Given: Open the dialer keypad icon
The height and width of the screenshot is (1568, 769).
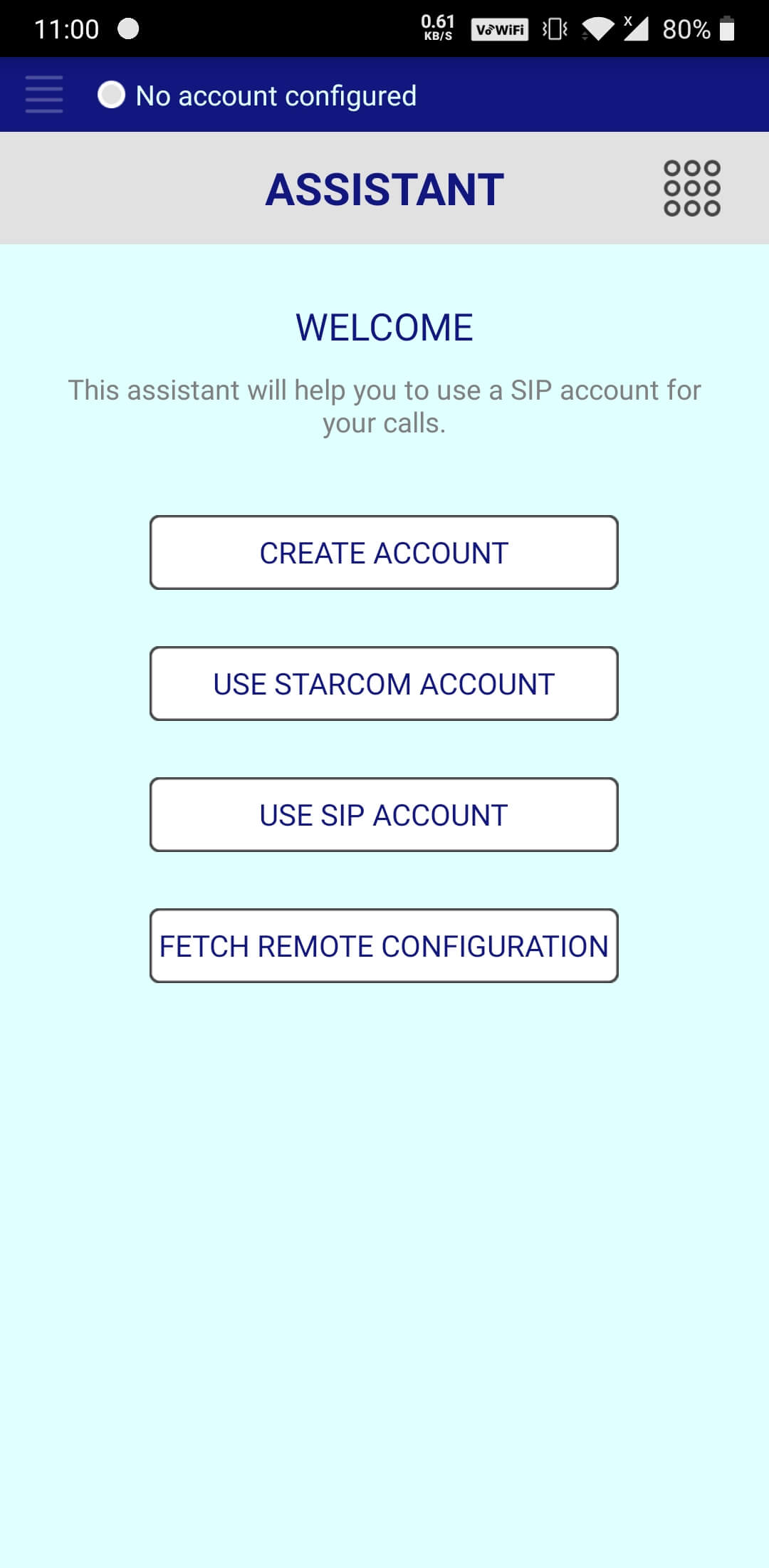Looking at the screenshot, I should [x=692, y=188].
